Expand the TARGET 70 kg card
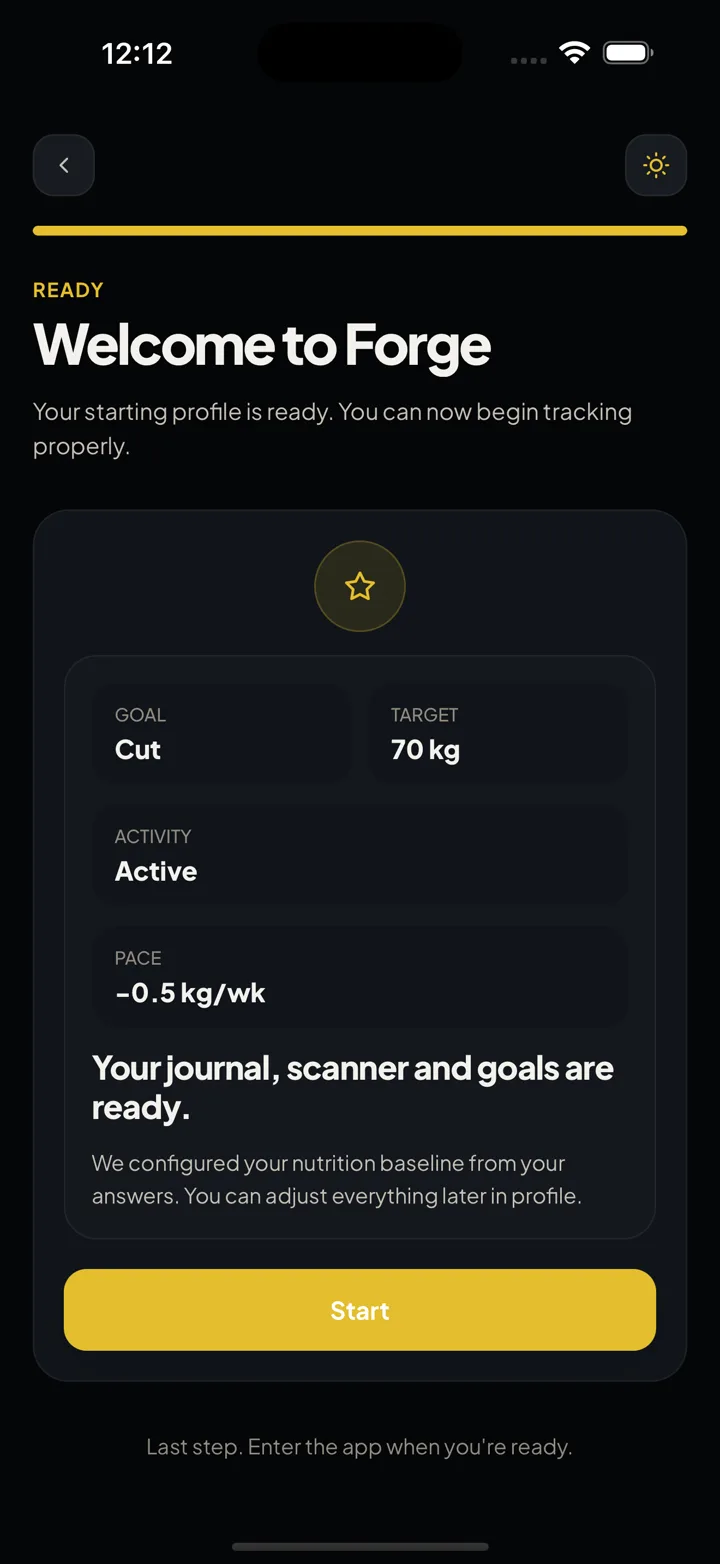 click(x=498, y=733)
